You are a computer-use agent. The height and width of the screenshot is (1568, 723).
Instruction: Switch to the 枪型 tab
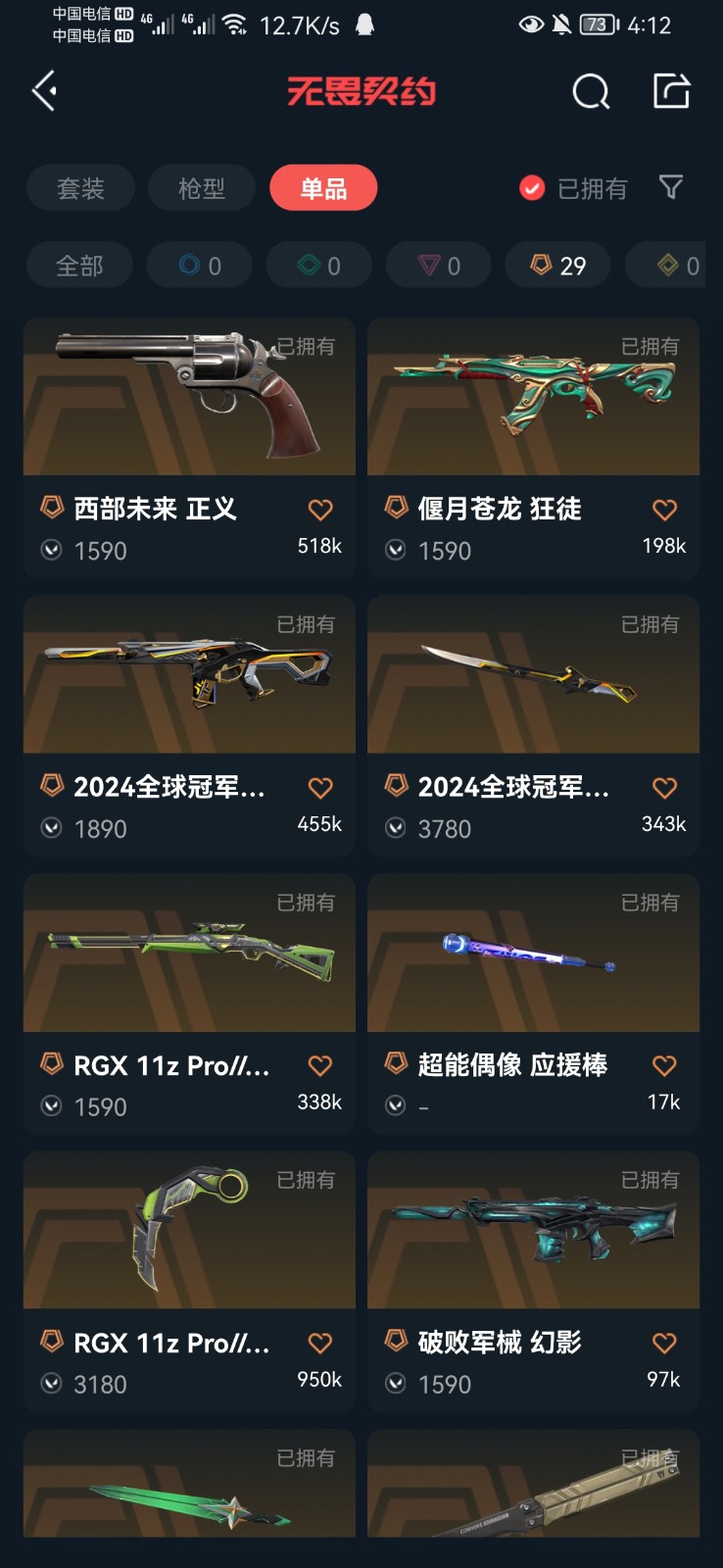(202, 188)
